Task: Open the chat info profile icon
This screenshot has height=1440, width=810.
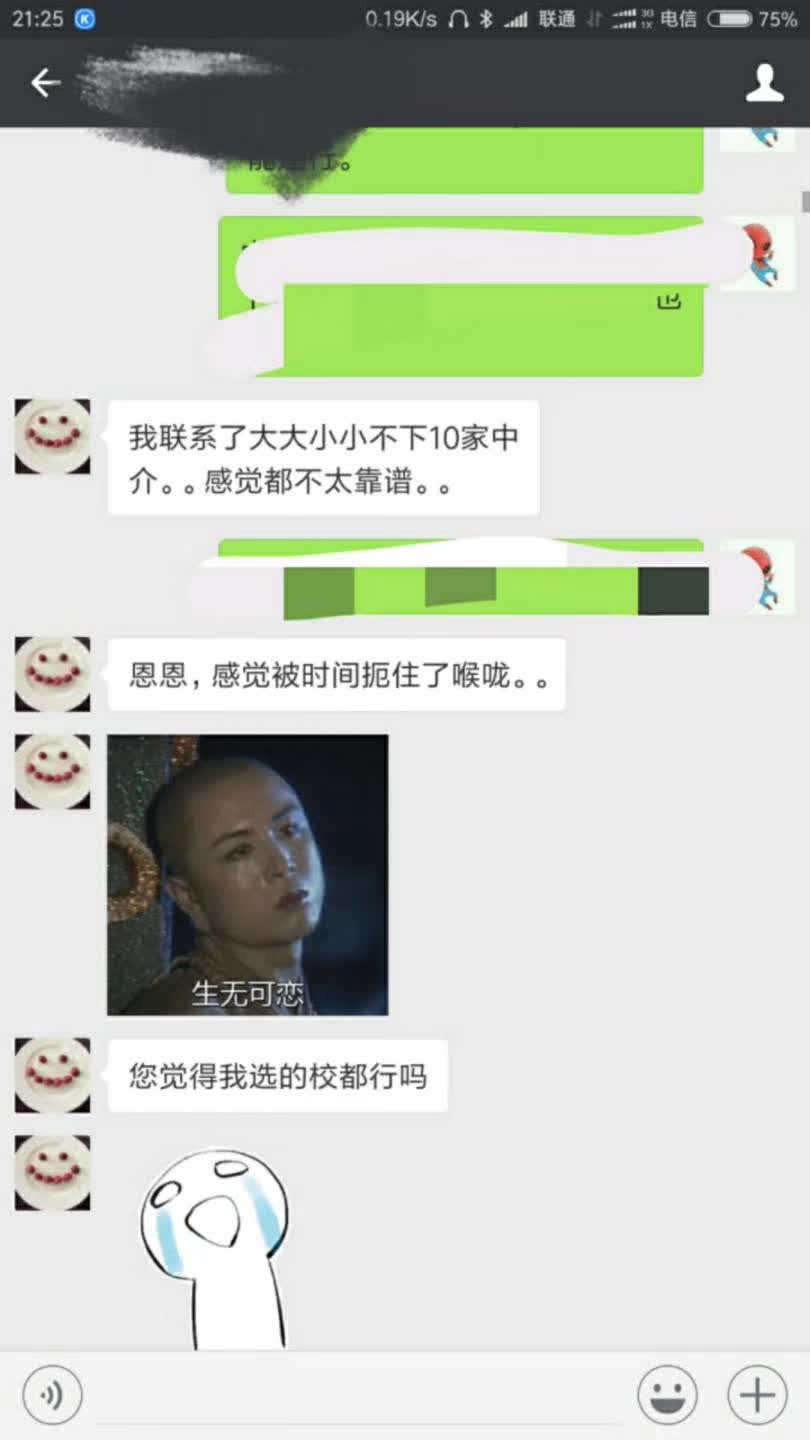Action: click(764, 83)
